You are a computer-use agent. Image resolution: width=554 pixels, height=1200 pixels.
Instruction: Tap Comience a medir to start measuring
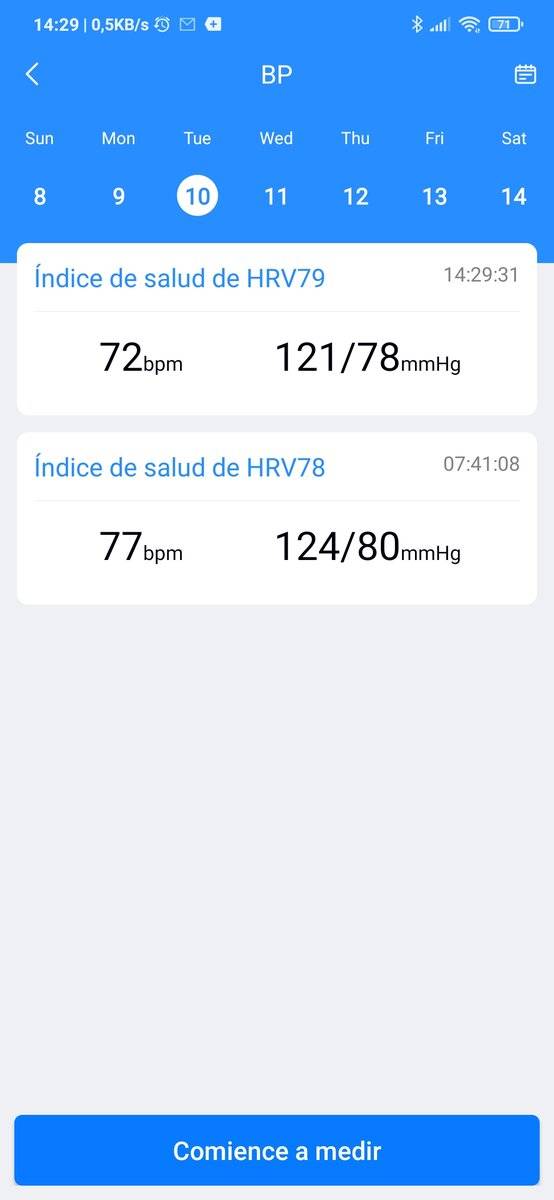(x=277, y=1150)
